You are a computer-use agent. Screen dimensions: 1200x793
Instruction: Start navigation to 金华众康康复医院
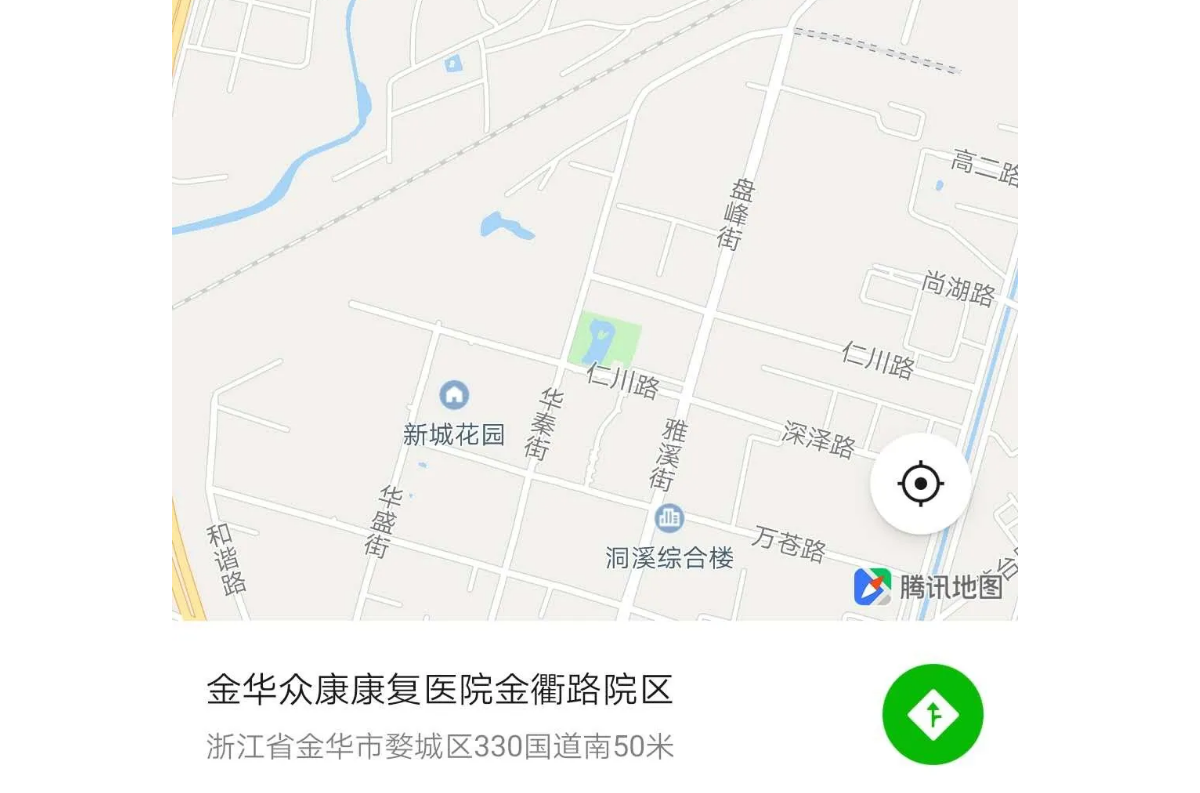click(932, 714)
